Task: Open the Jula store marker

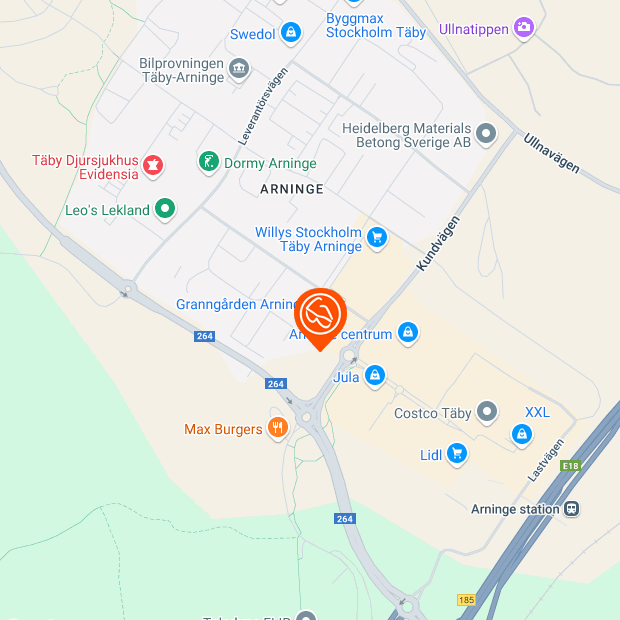Action: pyautogui.click(x=375, y=376)
